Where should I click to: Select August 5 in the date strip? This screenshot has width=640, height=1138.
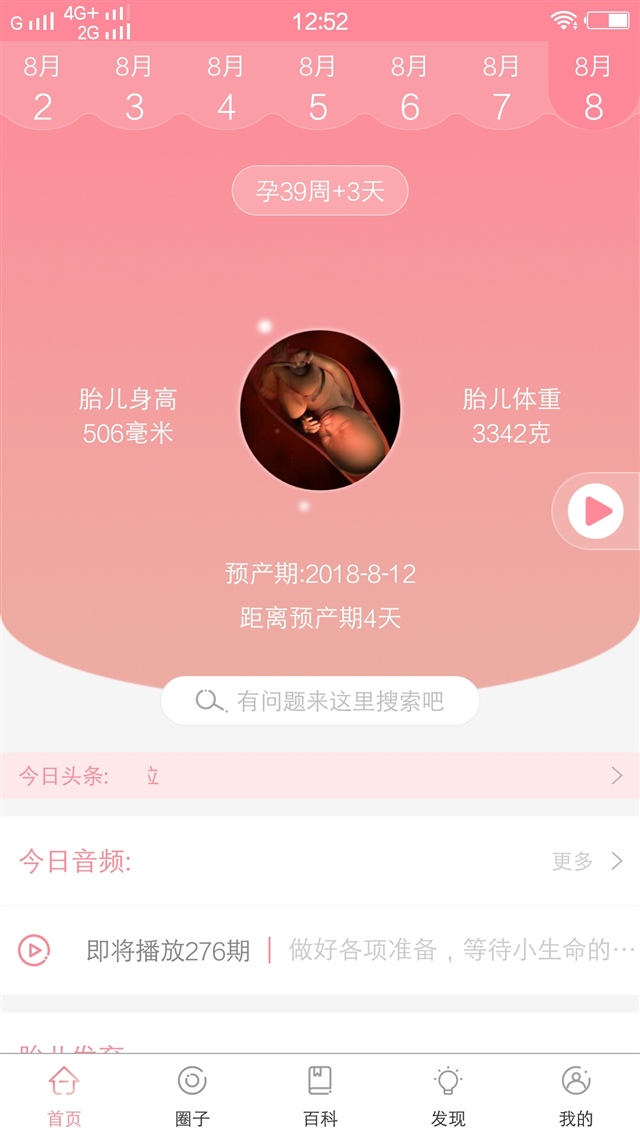[x=318, y=89]
